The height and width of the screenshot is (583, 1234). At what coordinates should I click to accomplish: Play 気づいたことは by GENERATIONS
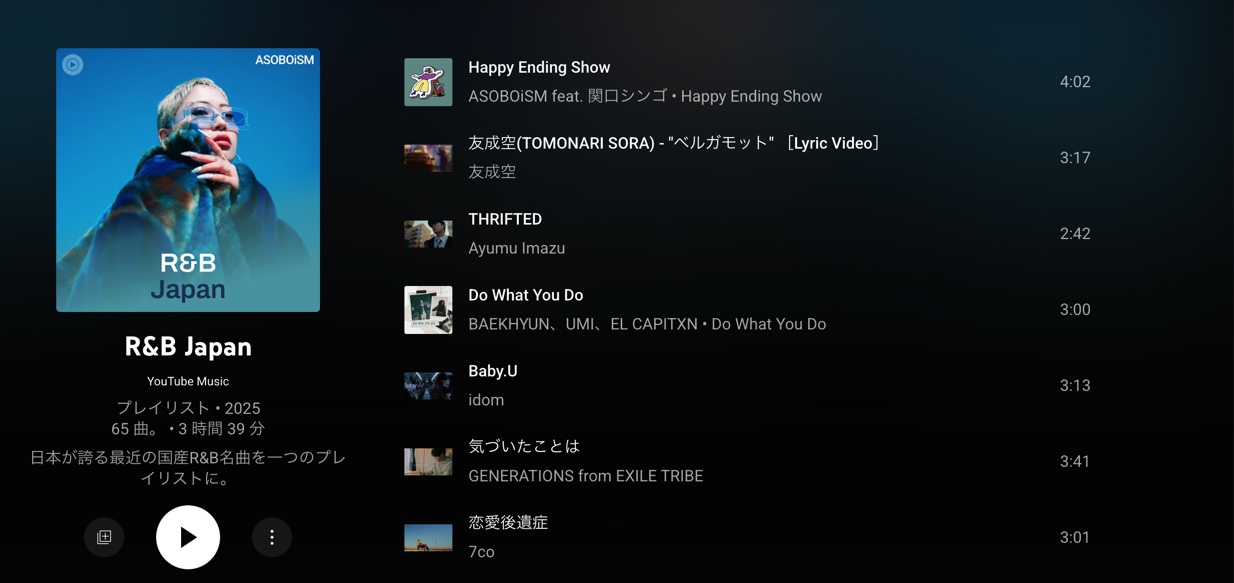click(x=524, y=447)
